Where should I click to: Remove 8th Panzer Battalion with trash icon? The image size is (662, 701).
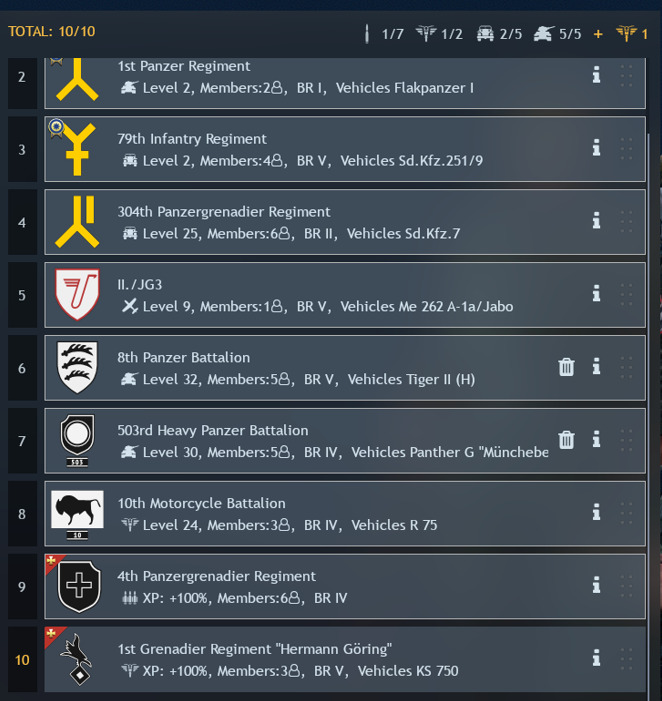click(x=566, y=367)
